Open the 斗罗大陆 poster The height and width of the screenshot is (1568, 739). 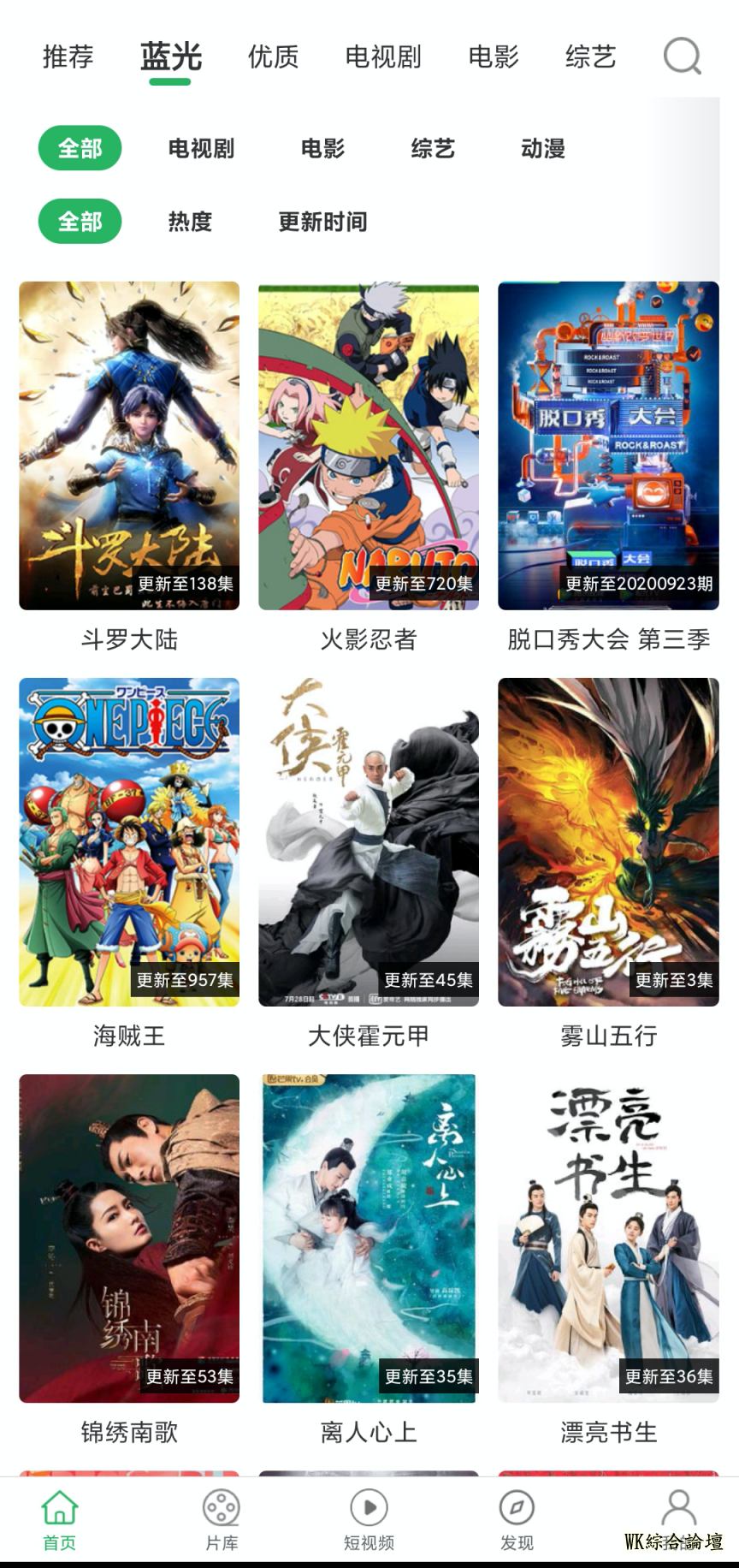129,445
